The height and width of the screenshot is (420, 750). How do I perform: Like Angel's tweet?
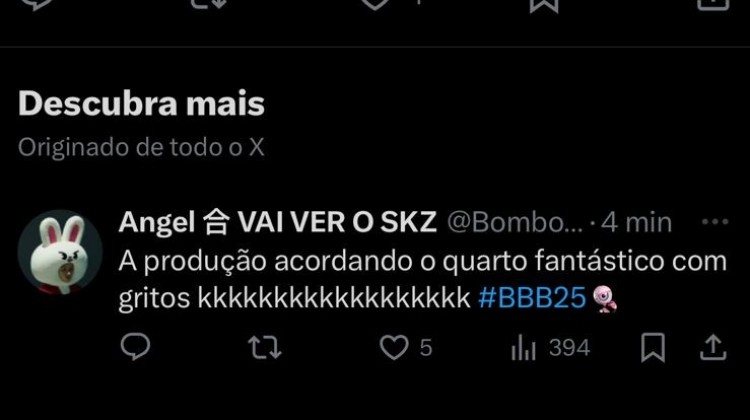(x=397, y=347)
